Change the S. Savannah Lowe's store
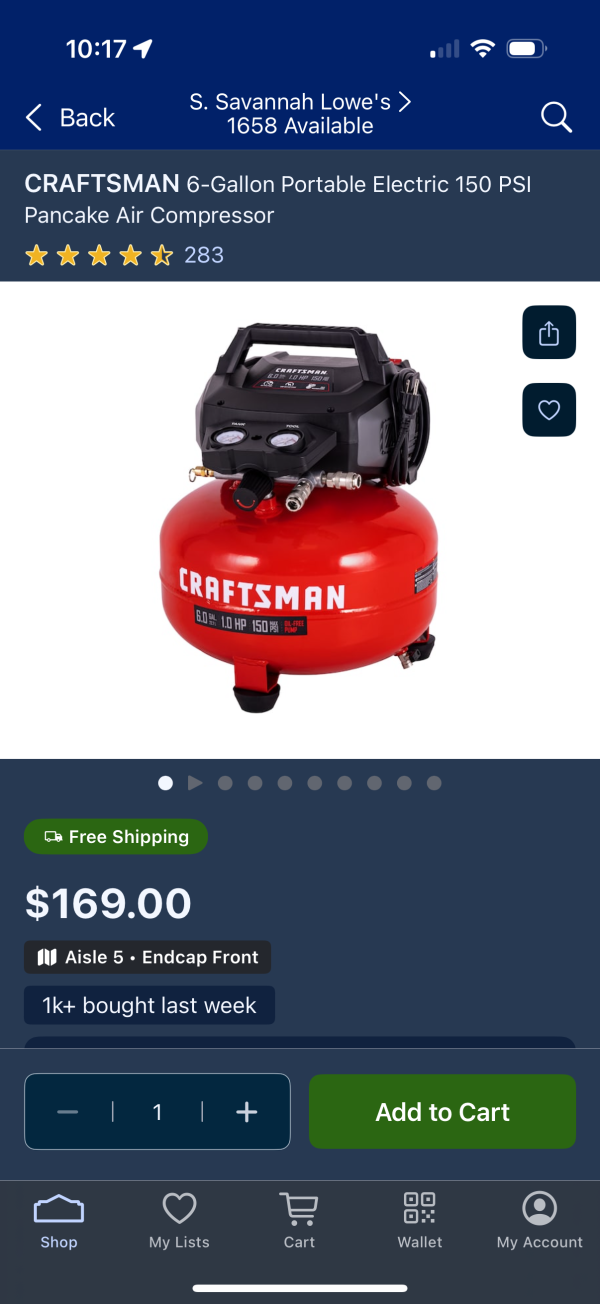The height and width of the screenshot is (1304, 600). 300,114
